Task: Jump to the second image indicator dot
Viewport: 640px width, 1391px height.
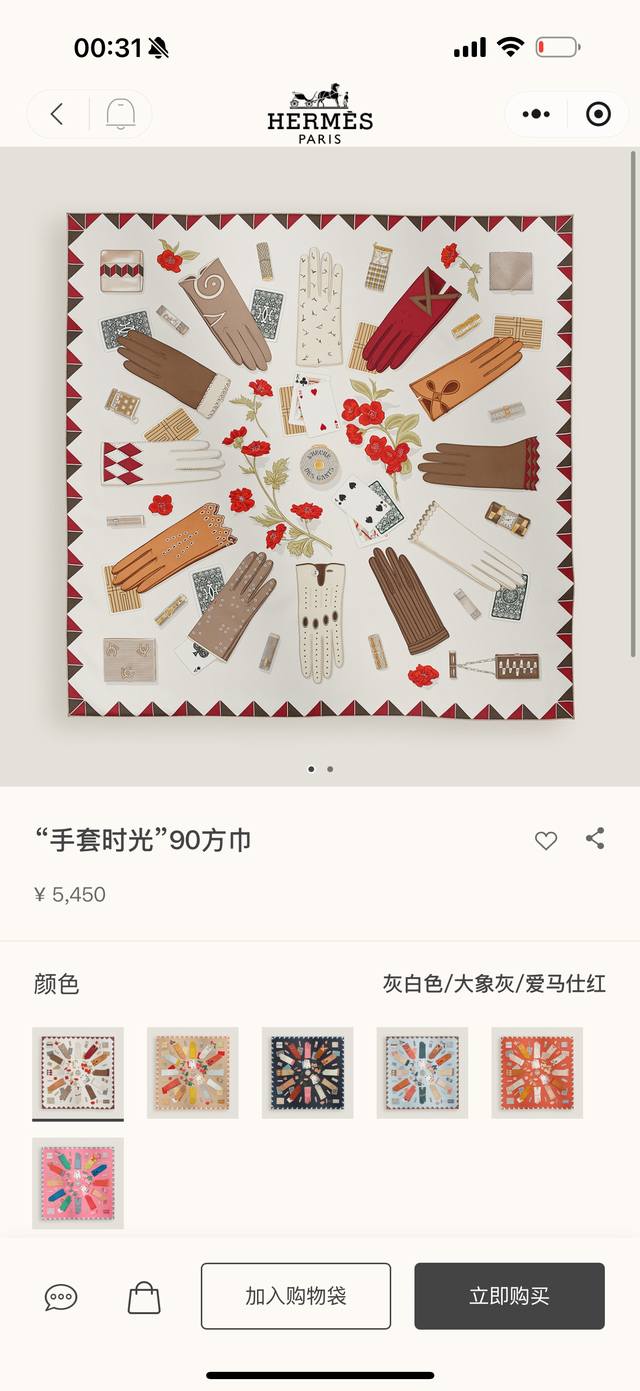Action: coord(330,769)
